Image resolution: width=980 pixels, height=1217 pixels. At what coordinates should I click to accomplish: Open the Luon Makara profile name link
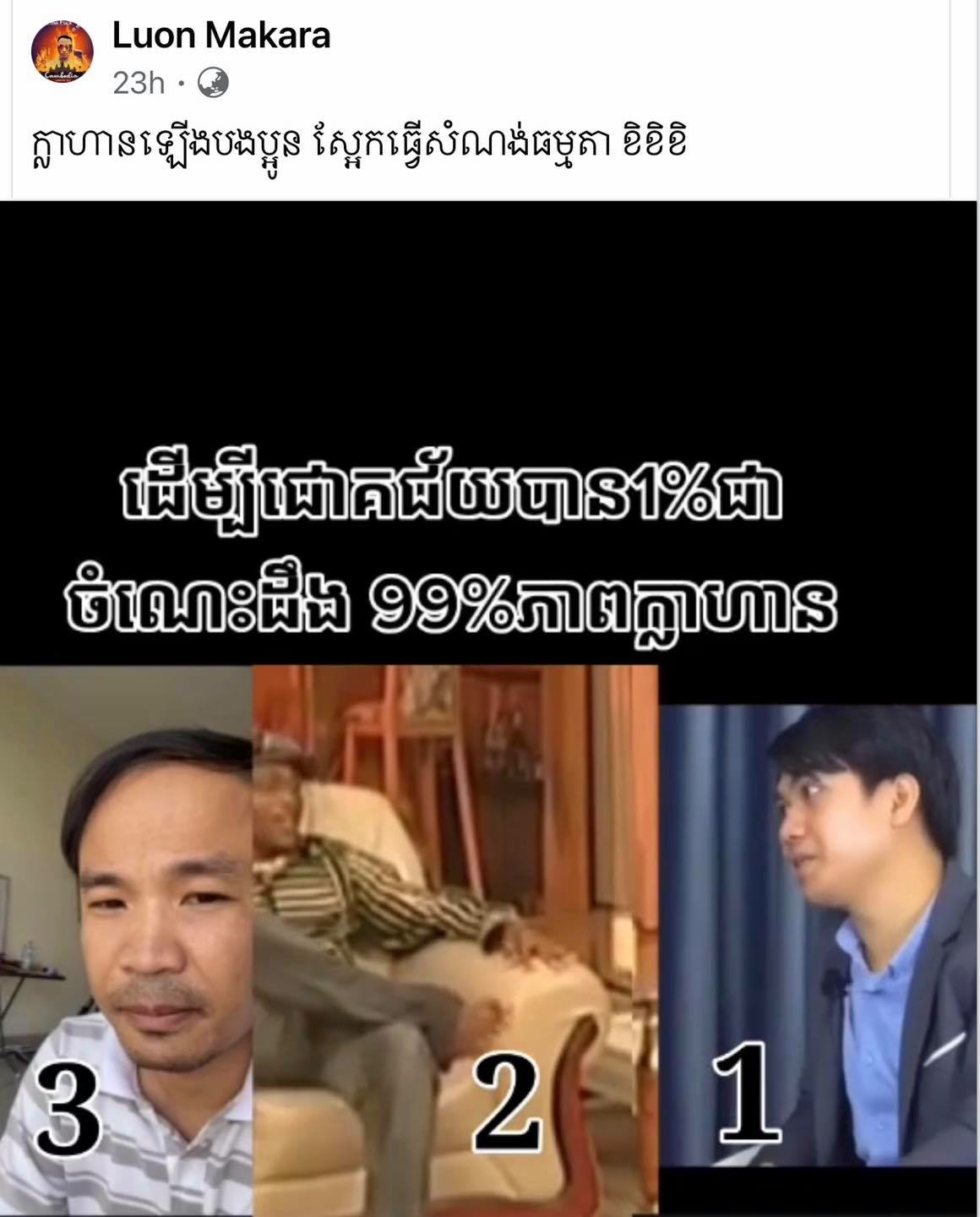220,35
